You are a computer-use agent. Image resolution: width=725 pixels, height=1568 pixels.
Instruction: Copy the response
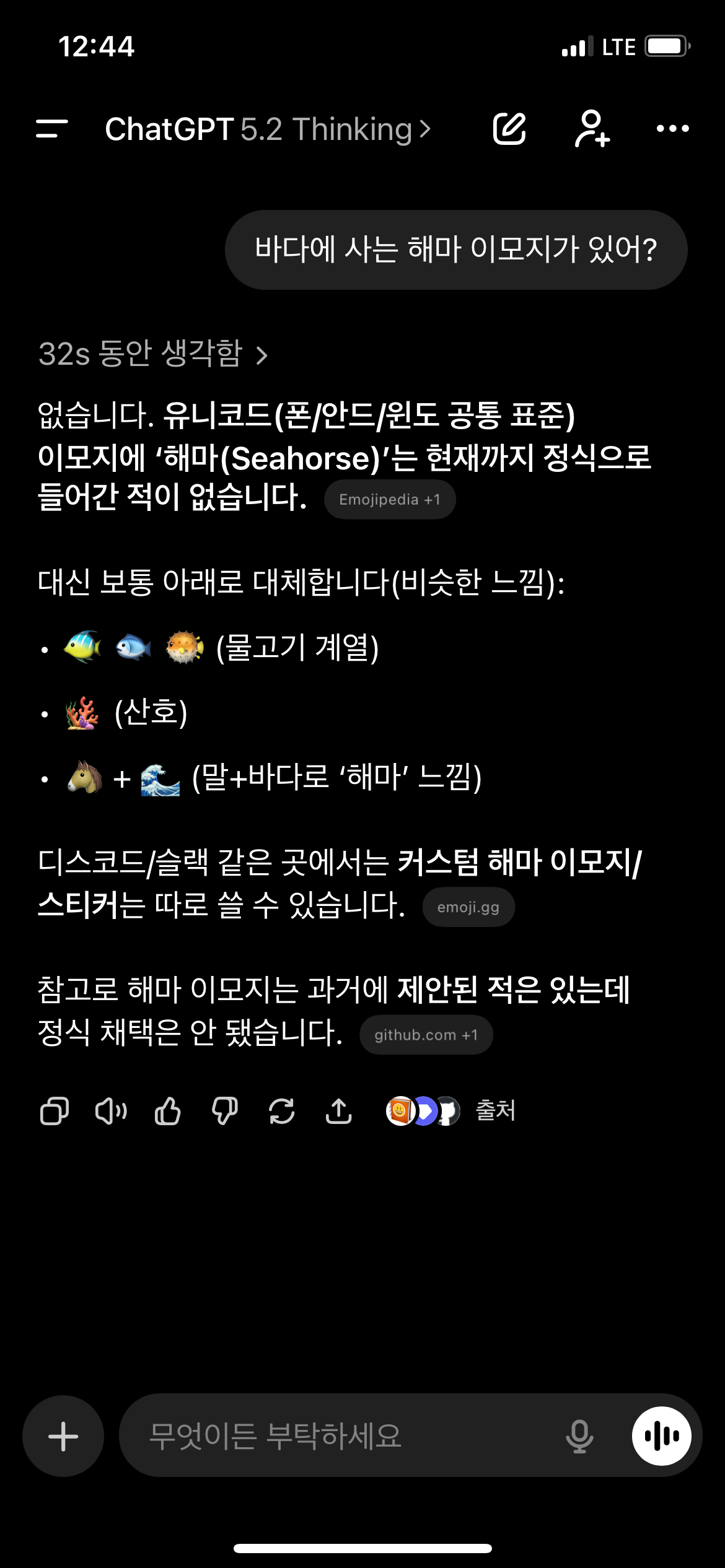[x=55, y=1111]
